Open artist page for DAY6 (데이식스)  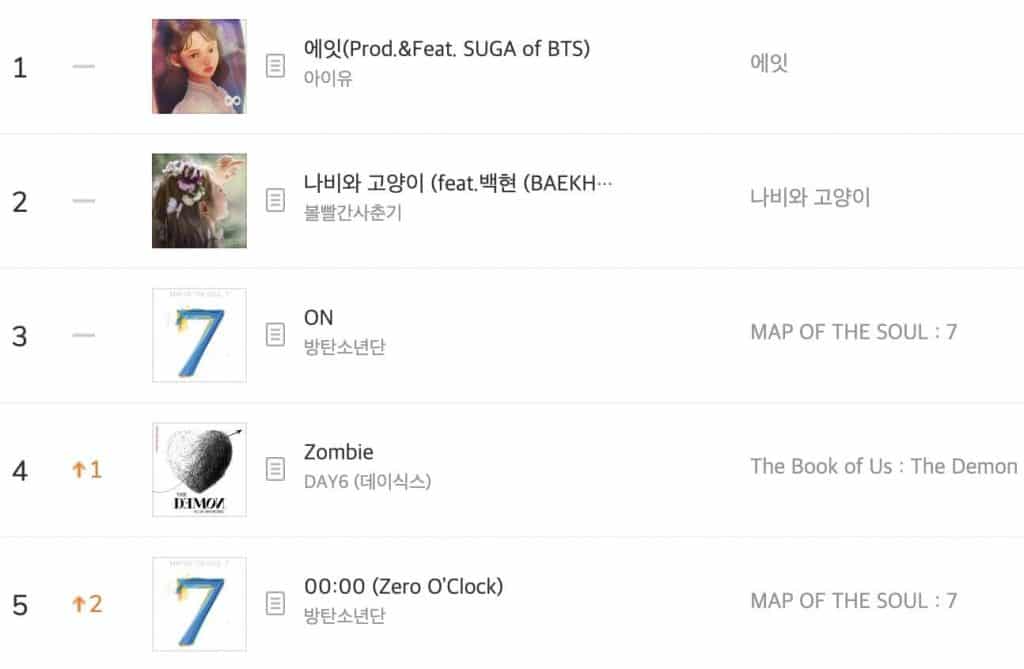(x=367, y=481)
